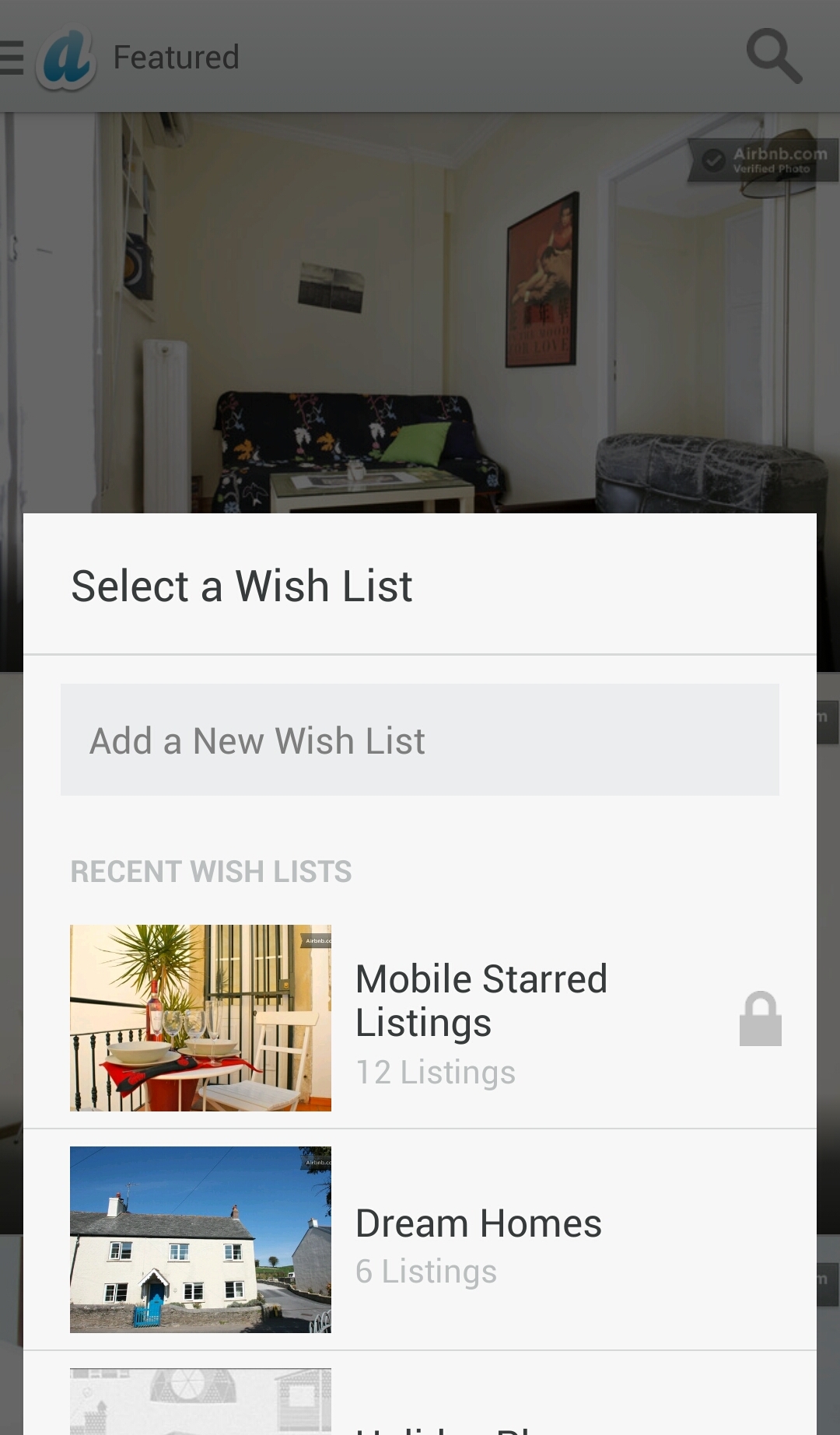The width and height of the screenshot is (840, 1435).
Task: Tap the RECENT WISH LISTS header
Action: tap(210, 871)
